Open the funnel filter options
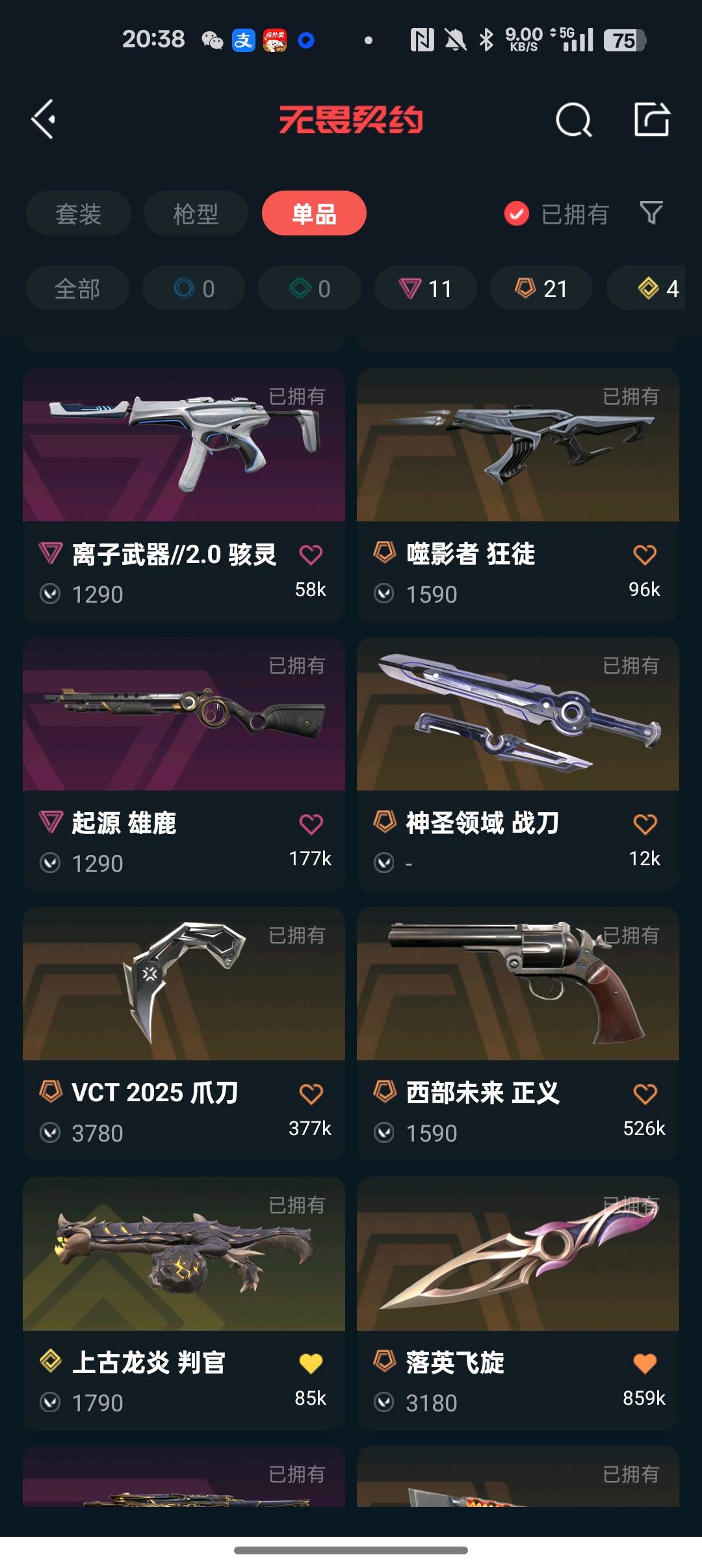 651,213
